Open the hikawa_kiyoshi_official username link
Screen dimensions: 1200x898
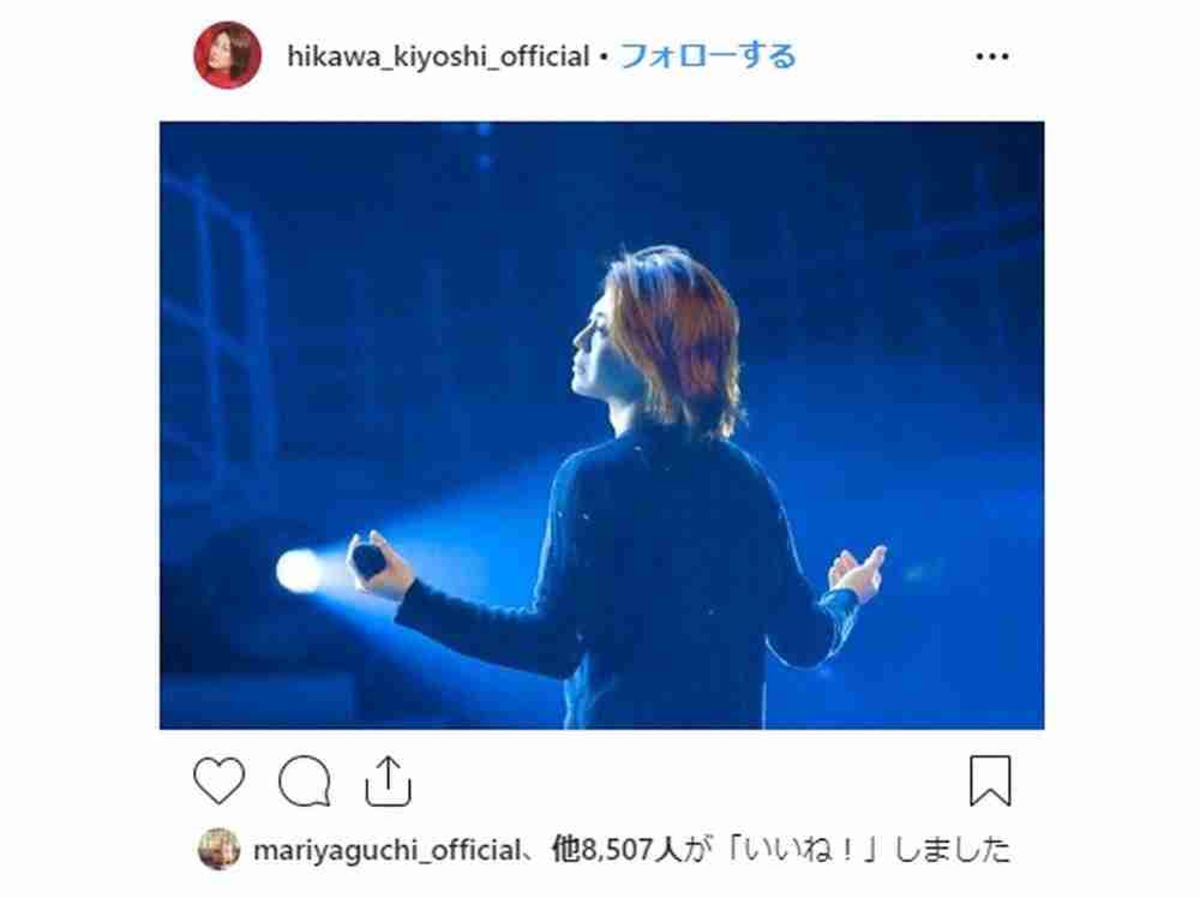(439, 57)
